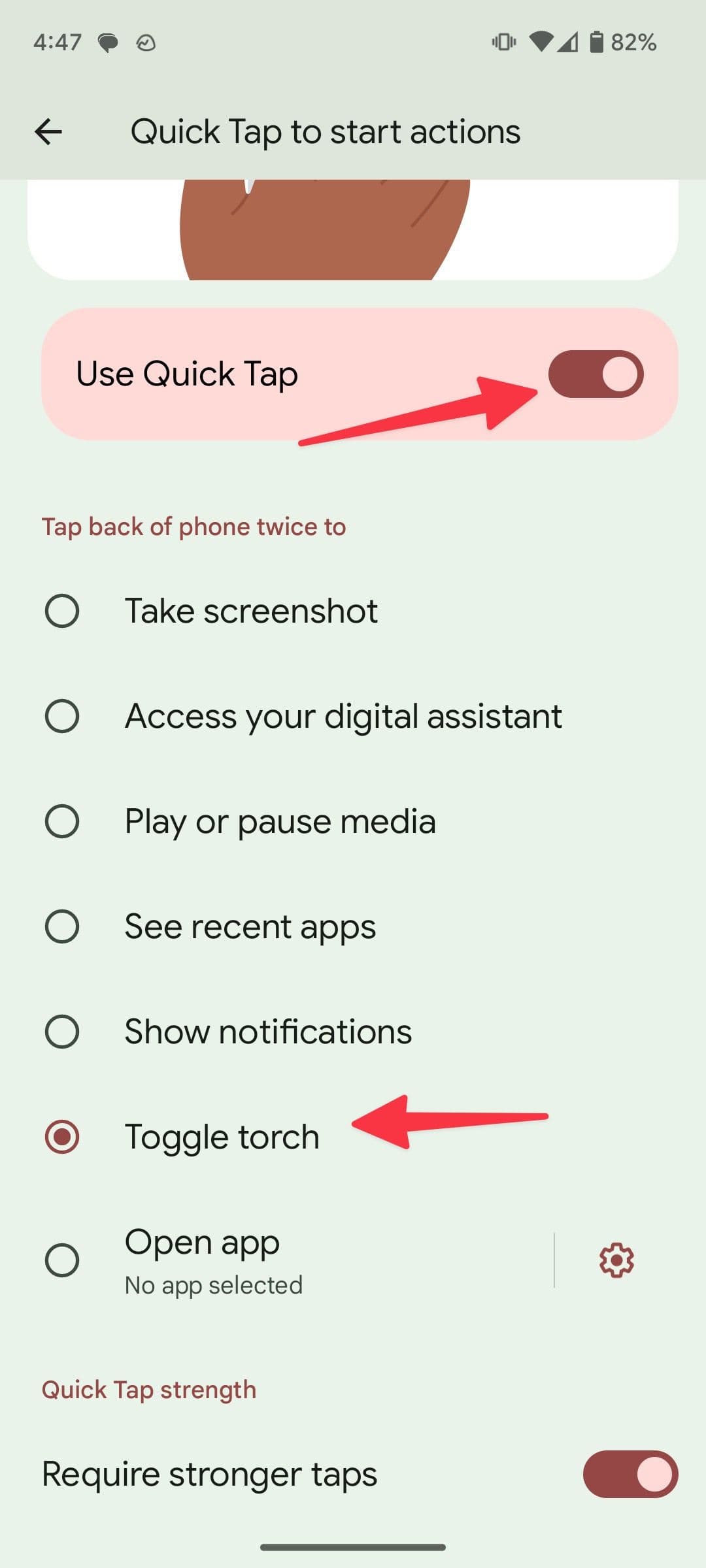
Task: Select the Toggle torch radio button
Action: click(62, 1137)
